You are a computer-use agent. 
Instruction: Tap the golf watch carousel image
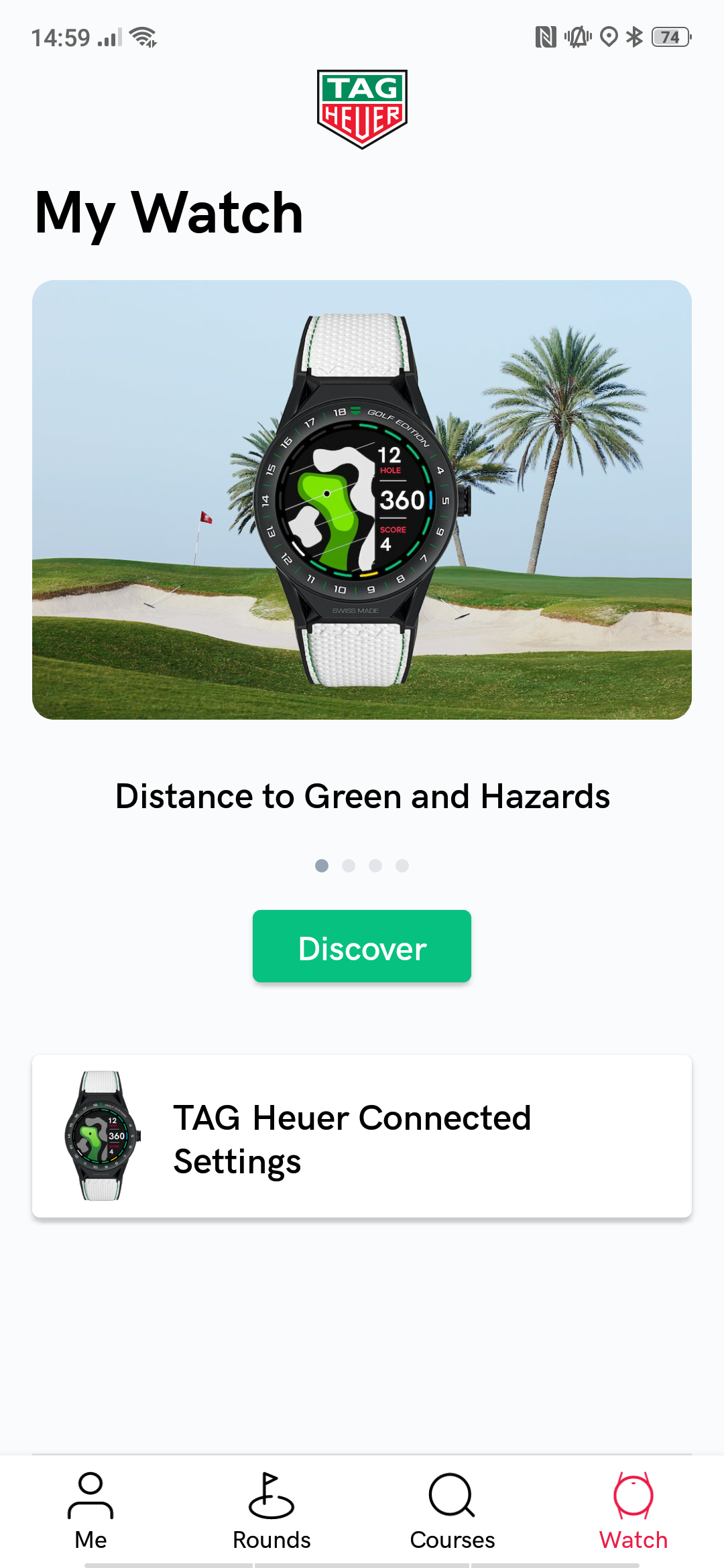point(362,500)
